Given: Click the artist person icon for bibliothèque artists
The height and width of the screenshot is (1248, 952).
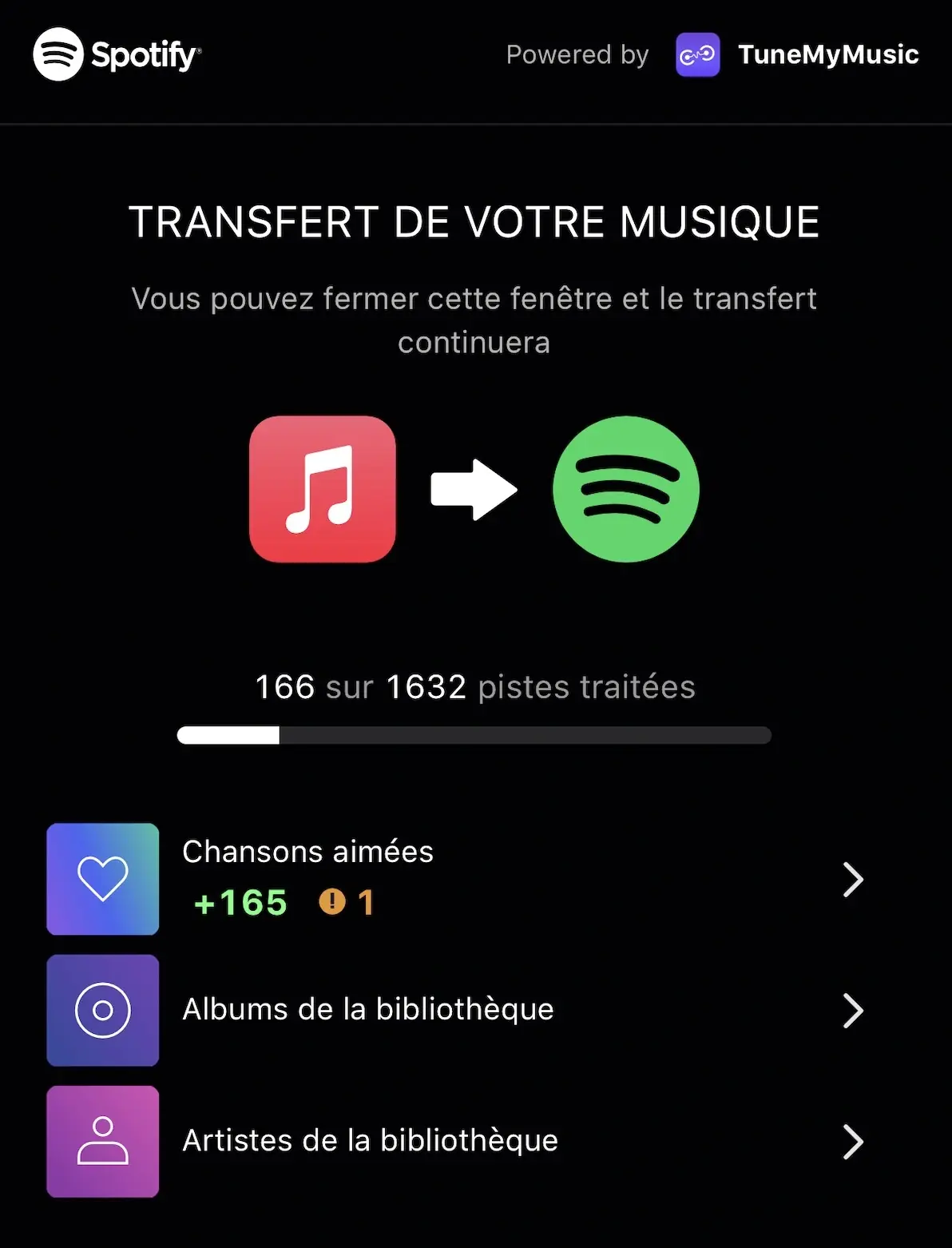Looking at the screenshot, I should tap(102, 1141).
